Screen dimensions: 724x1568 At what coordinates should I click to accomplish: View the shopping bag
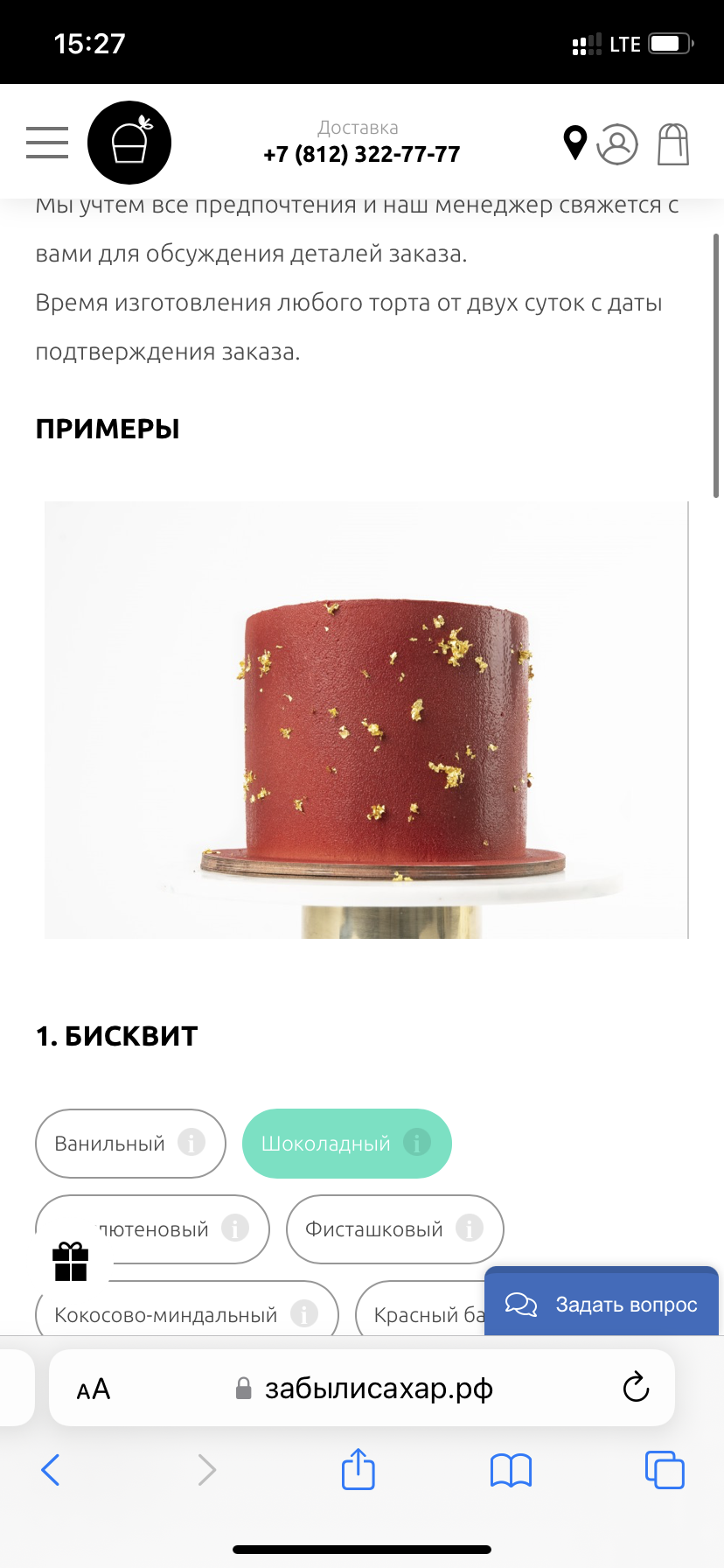pos(672,144)
